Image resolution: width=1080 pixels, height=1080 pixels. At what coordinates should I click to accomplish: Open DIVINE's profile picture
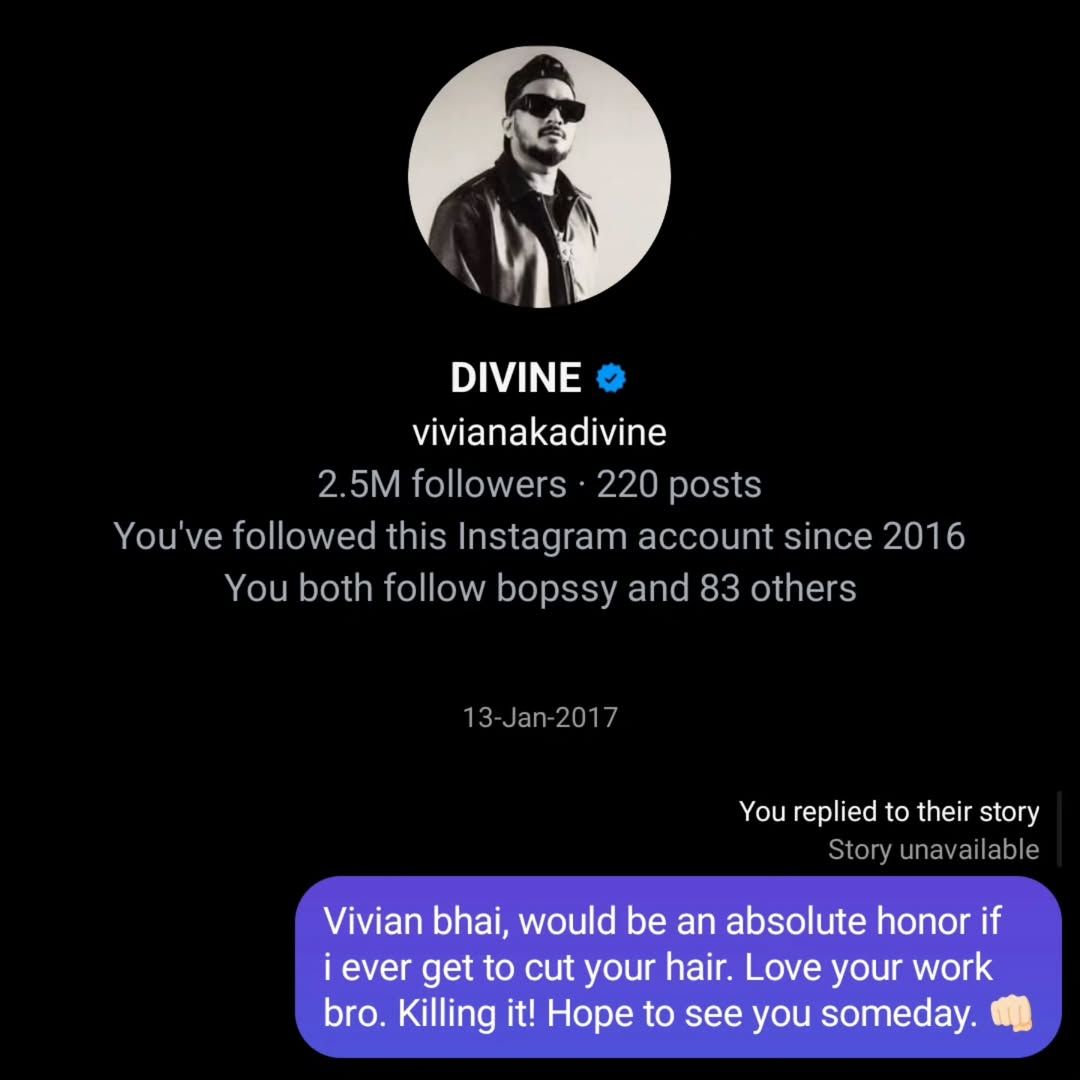pos(539,177)
